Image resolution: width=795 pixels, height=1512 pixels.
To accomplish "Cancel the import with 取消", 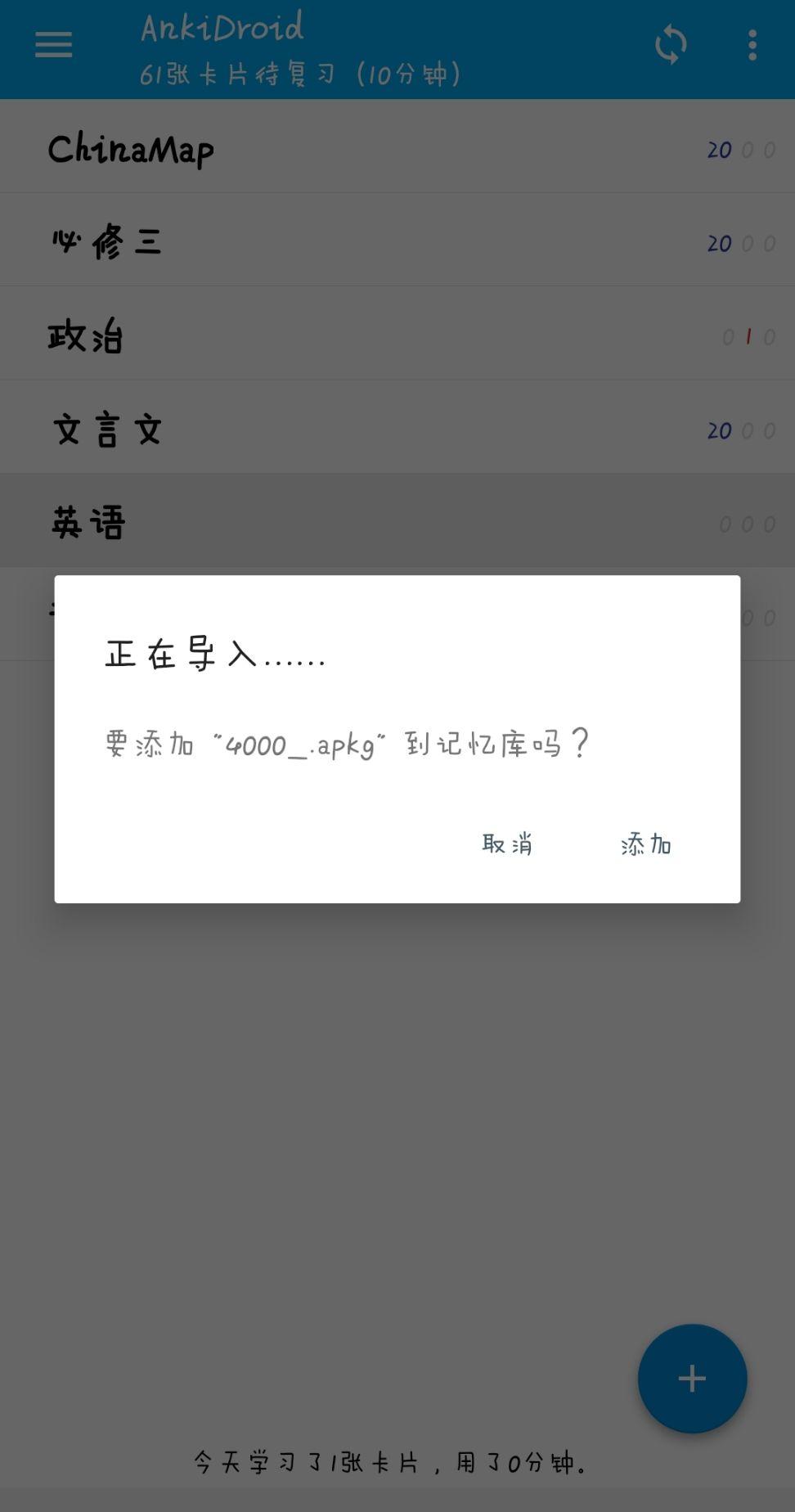I will pos(507,844).
